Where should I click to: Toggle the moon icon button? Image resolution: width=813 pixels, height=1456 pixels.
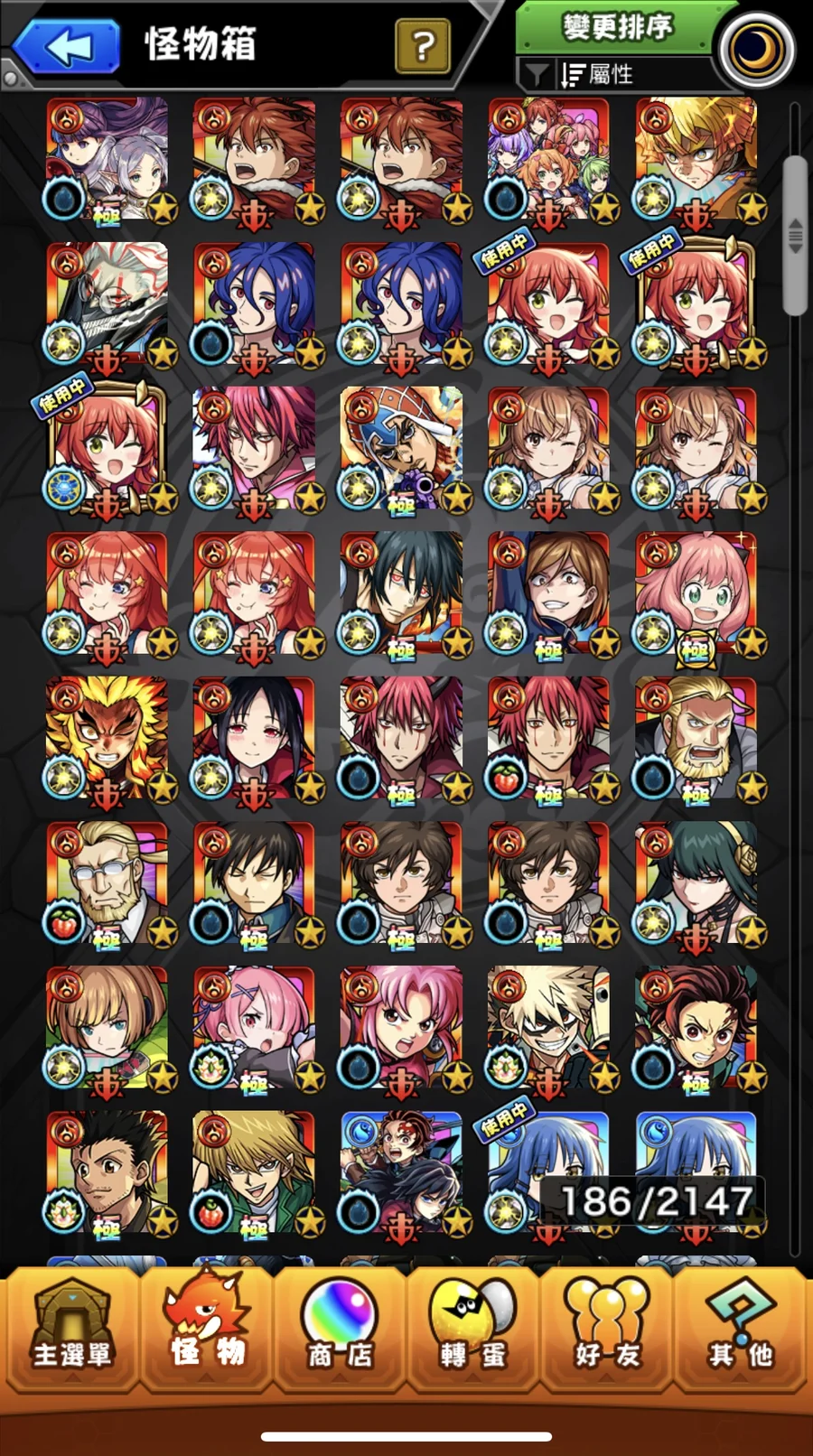(x=757, y=50)
